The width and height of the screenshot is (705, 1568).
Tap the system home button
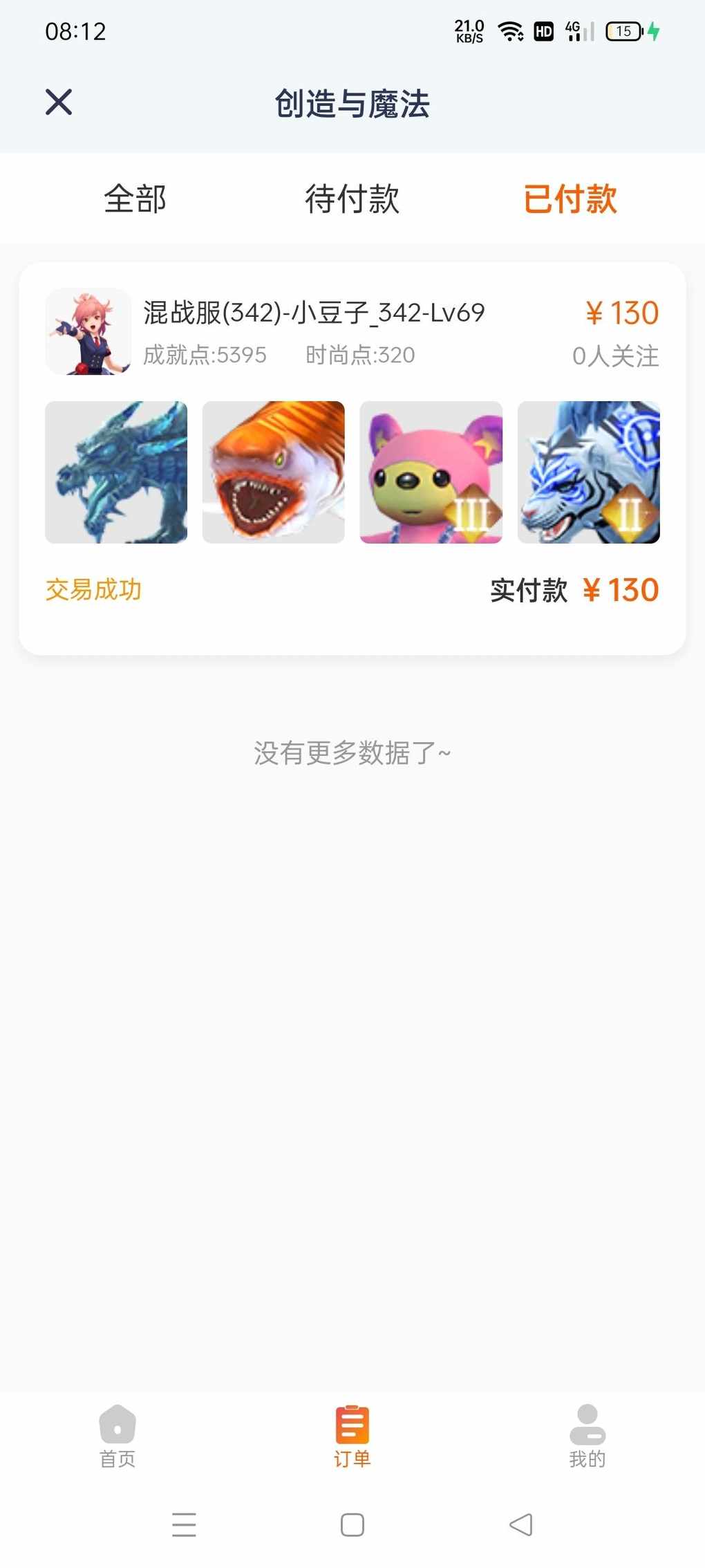pos(352,1524)
